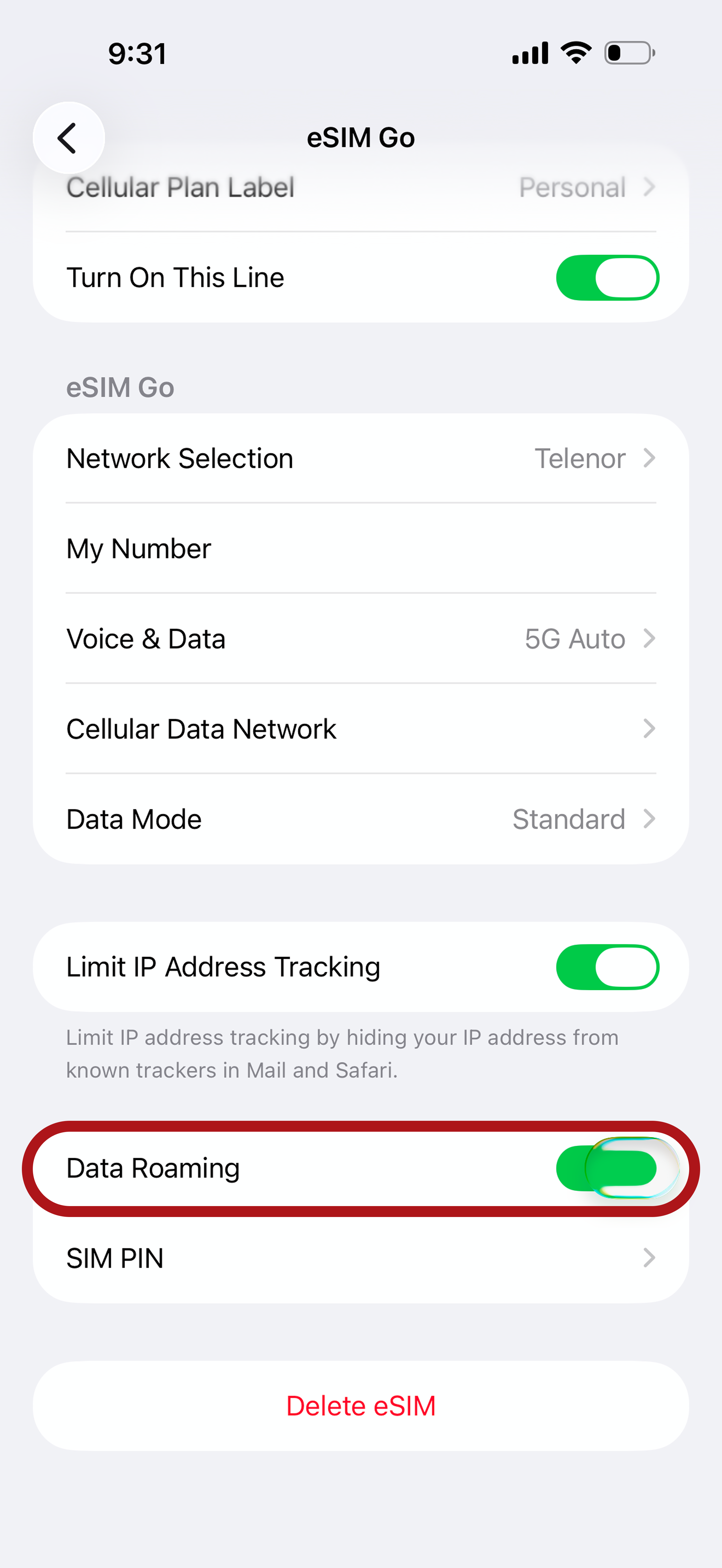Open SIM PIN settings
The image size is (722, 1568).
(x=361, y=1258)
